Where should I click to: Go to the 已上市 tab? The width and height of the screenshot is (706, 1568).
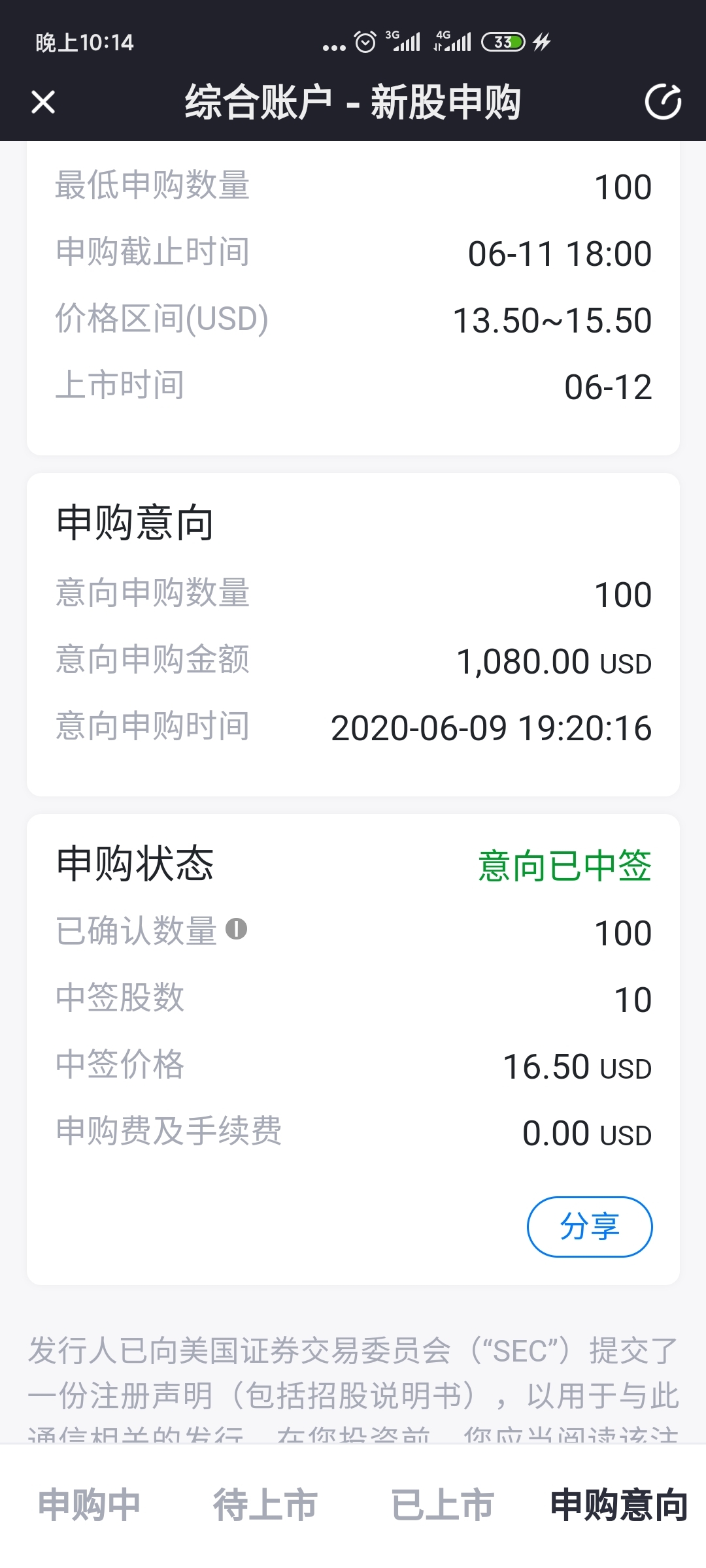[442, 1504]
